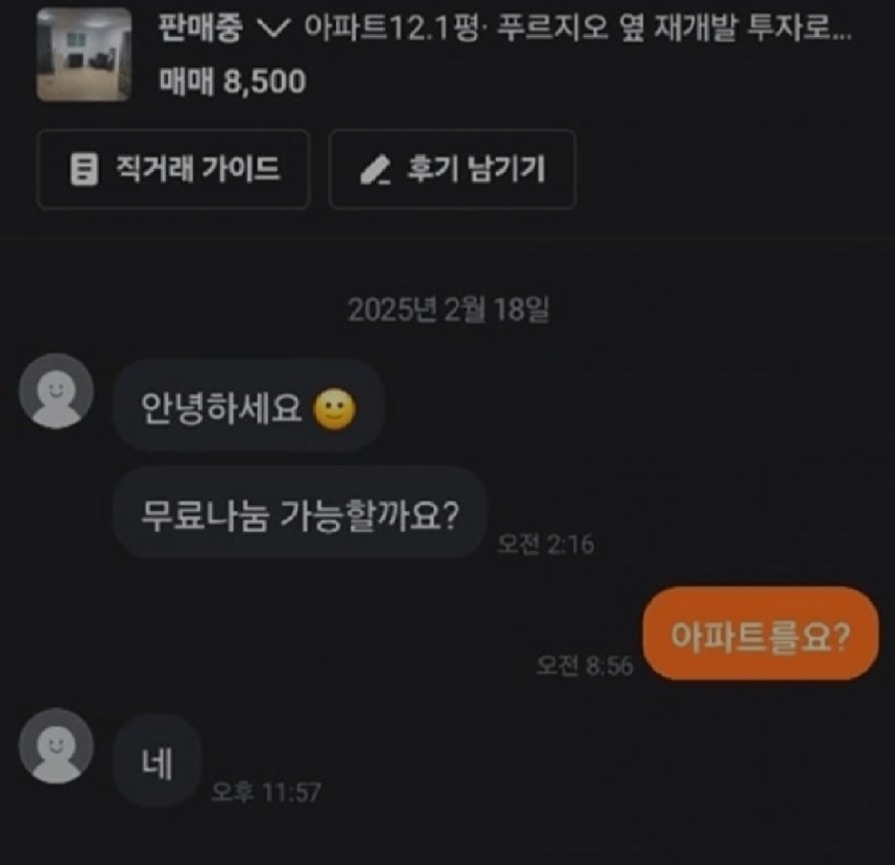Open the sender's profile avatar beside 안녕하세요

(57, 391)
